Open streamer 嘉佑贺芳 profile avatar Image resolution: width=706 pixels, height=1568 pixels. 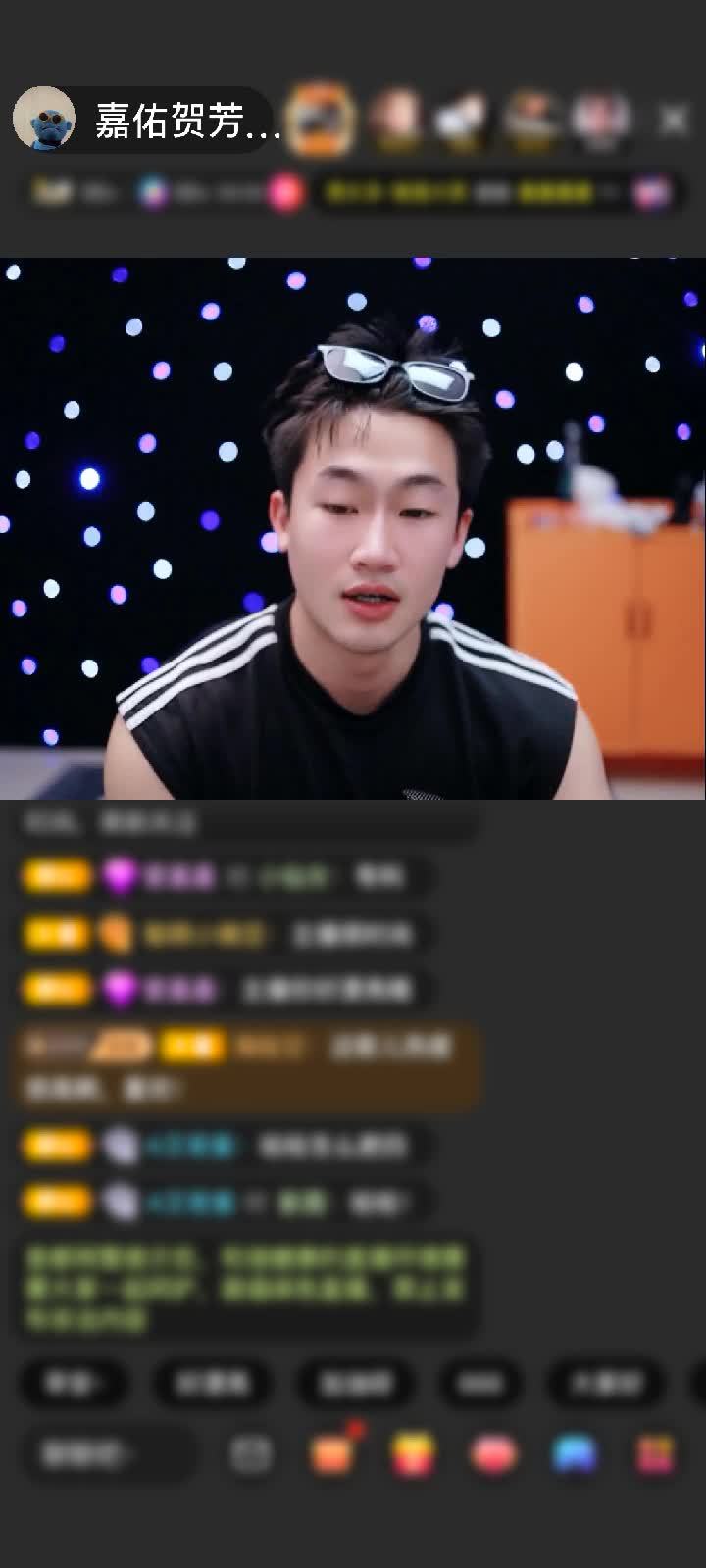coord(44,119)
